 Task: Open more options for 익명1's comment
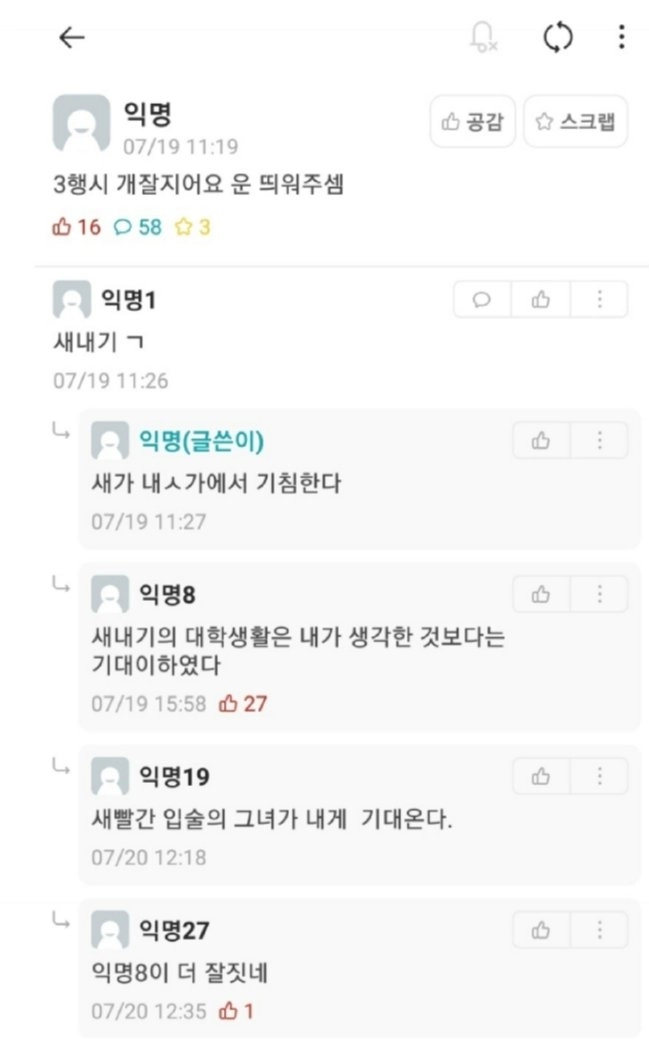599,299
